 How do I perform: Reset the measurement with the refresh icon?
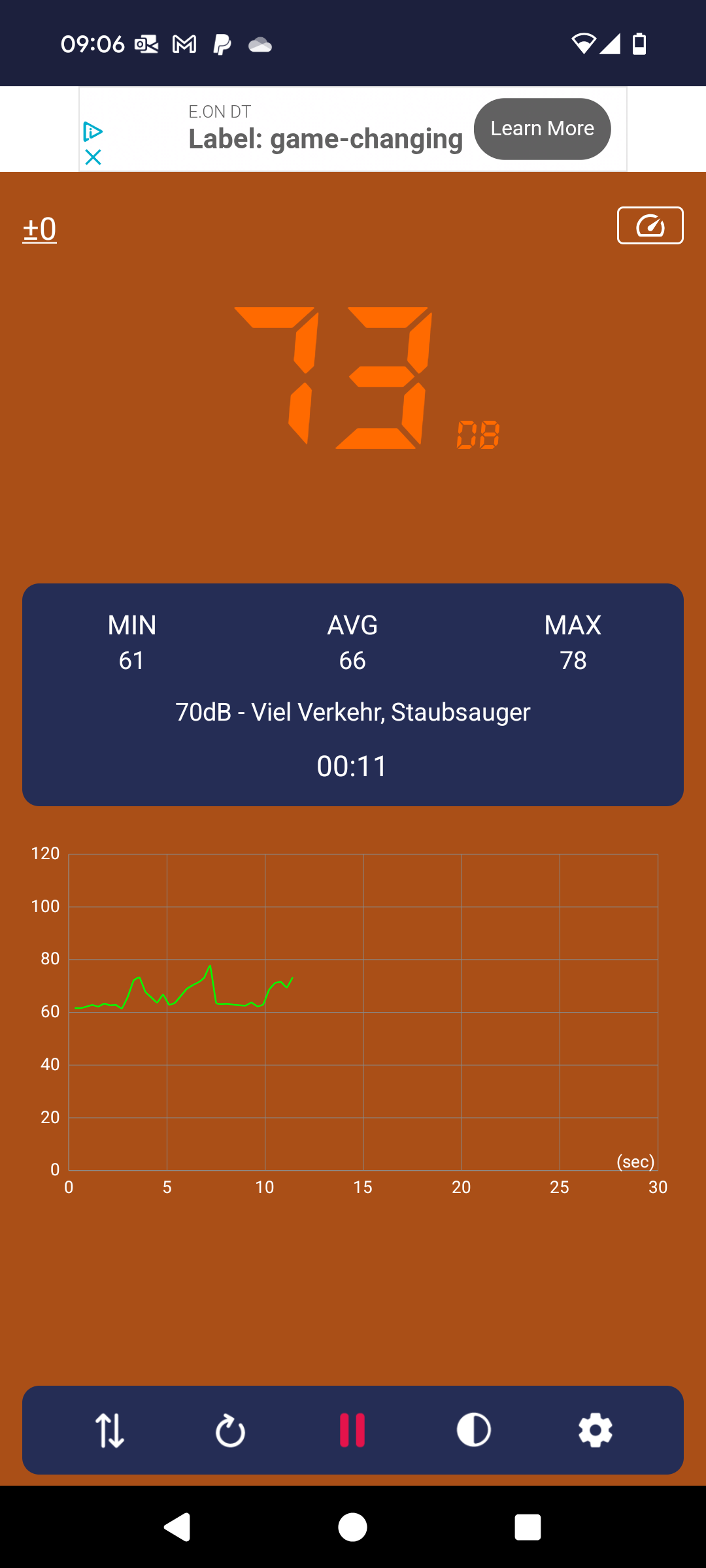[230, 1430]
